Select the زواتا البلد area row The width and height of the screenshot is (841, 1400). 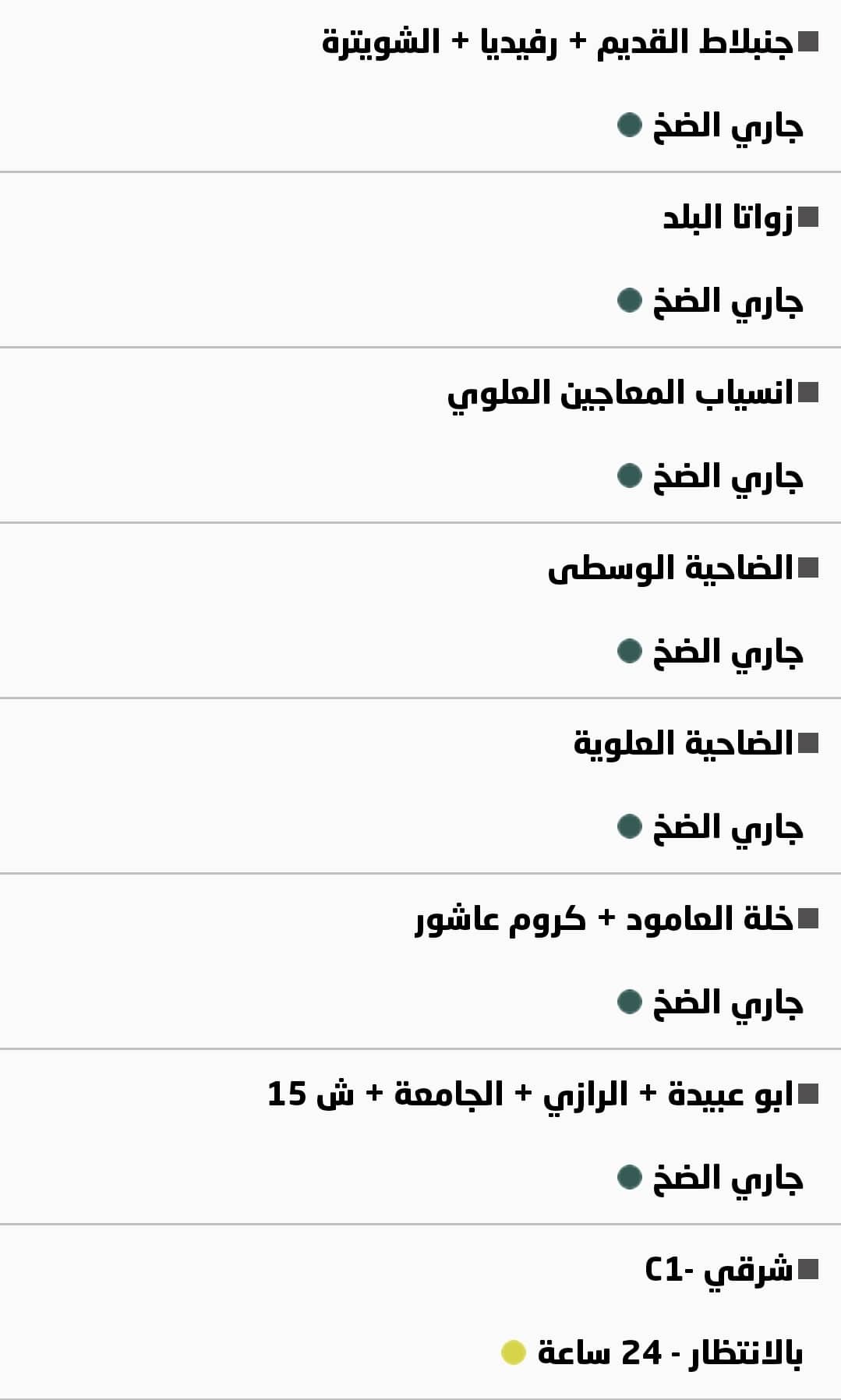pyautogui.click(x=728, y=217)
